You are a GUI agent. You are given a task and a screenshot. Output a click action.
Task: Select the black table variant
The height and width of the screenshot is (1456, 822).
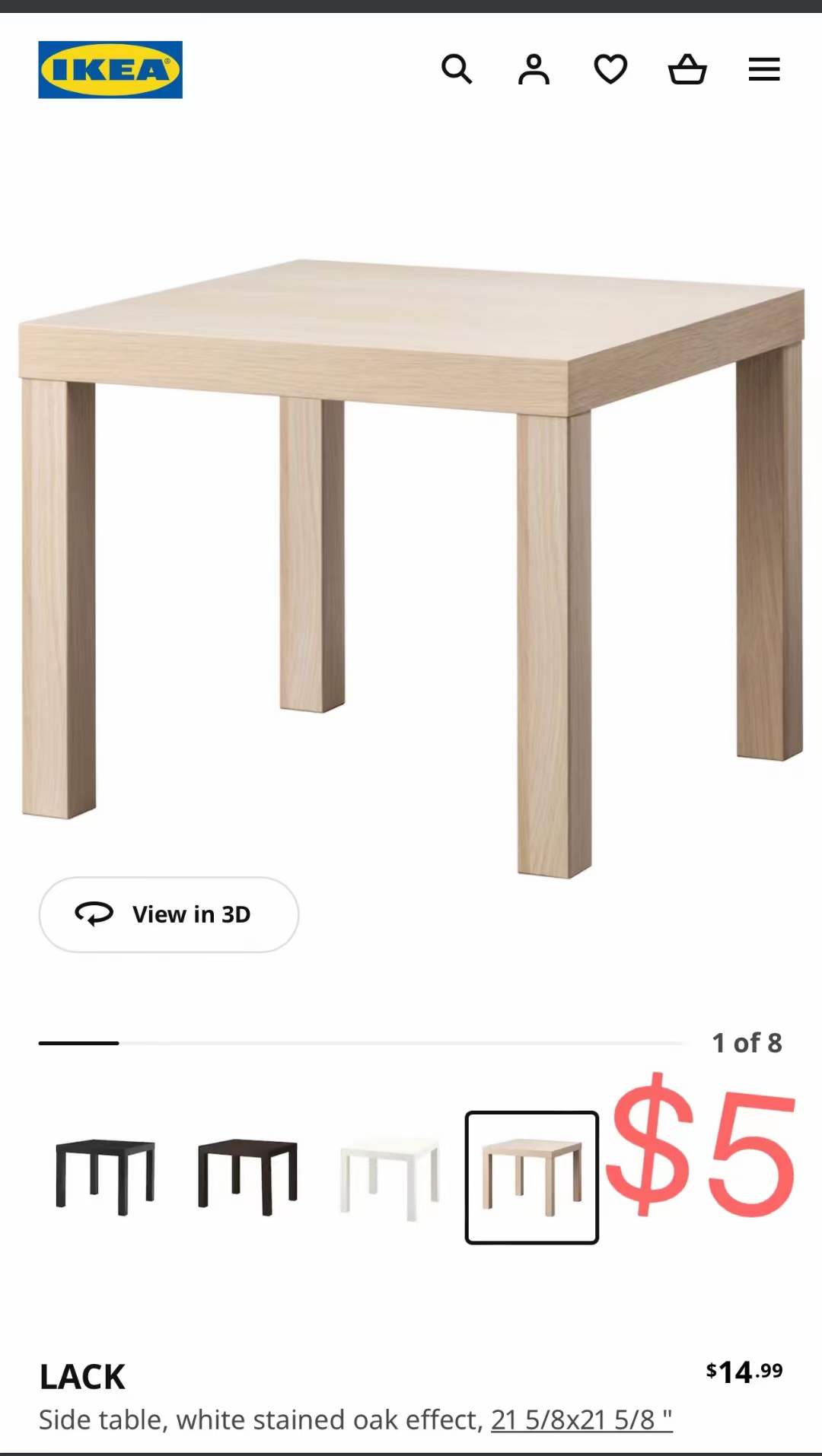tap(105, 1177)
